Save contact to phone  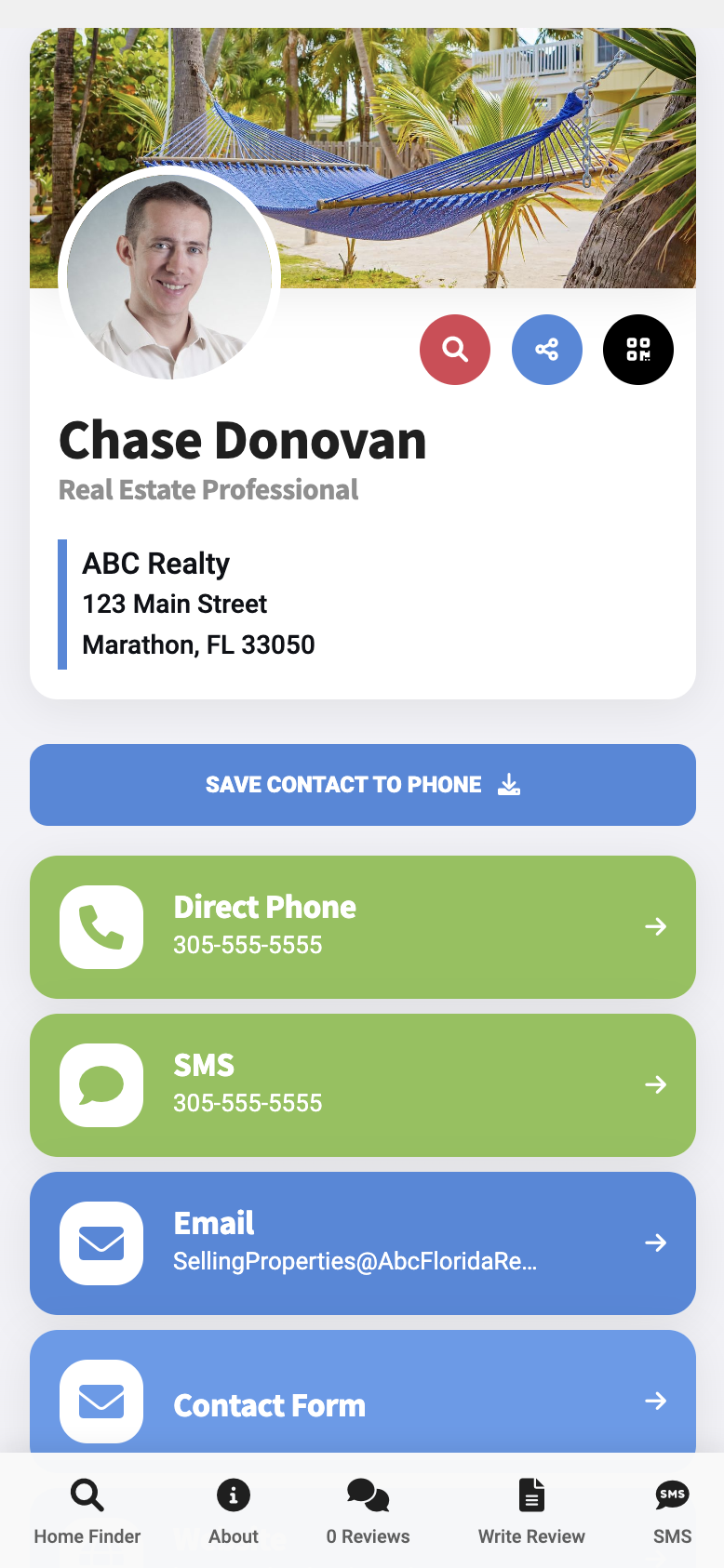tap(363, 785)
